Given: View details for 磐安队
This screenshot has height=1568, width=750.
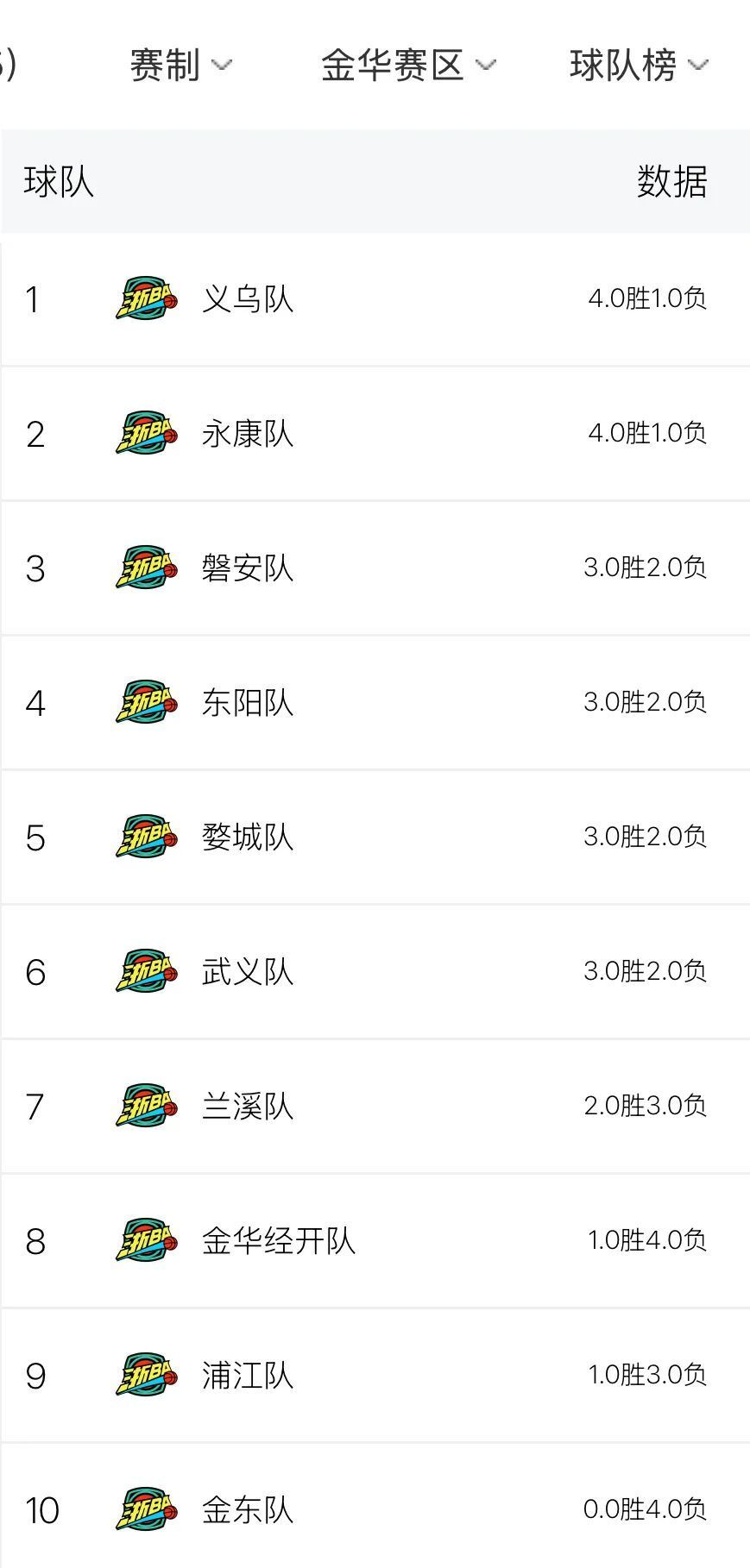Looking at the screenshot, I should 375,568.
